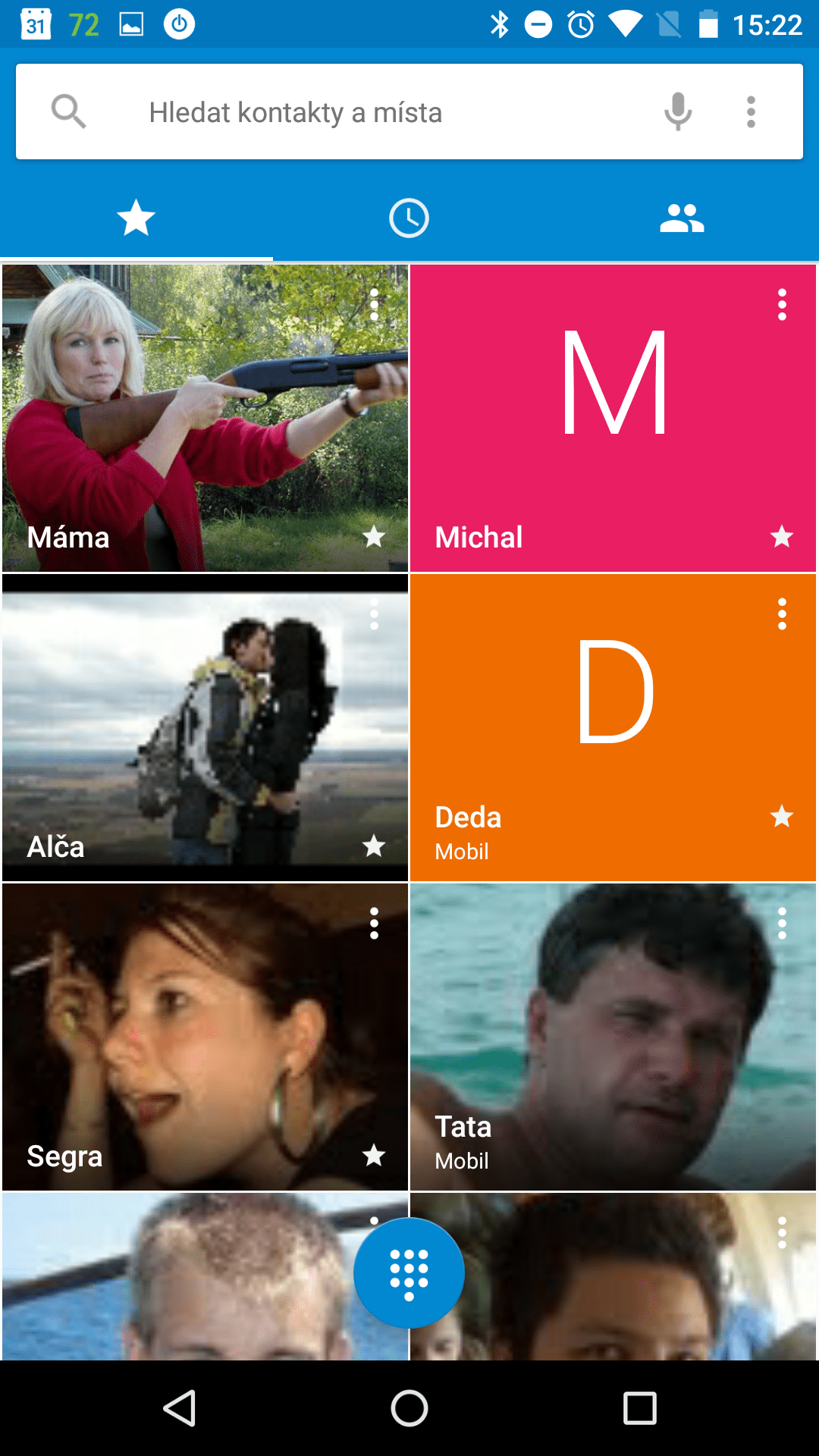The width and height of the screenshot is (819, 1456).
Task: Call favorite contact Michal
Action: click(x=613, y=418)
